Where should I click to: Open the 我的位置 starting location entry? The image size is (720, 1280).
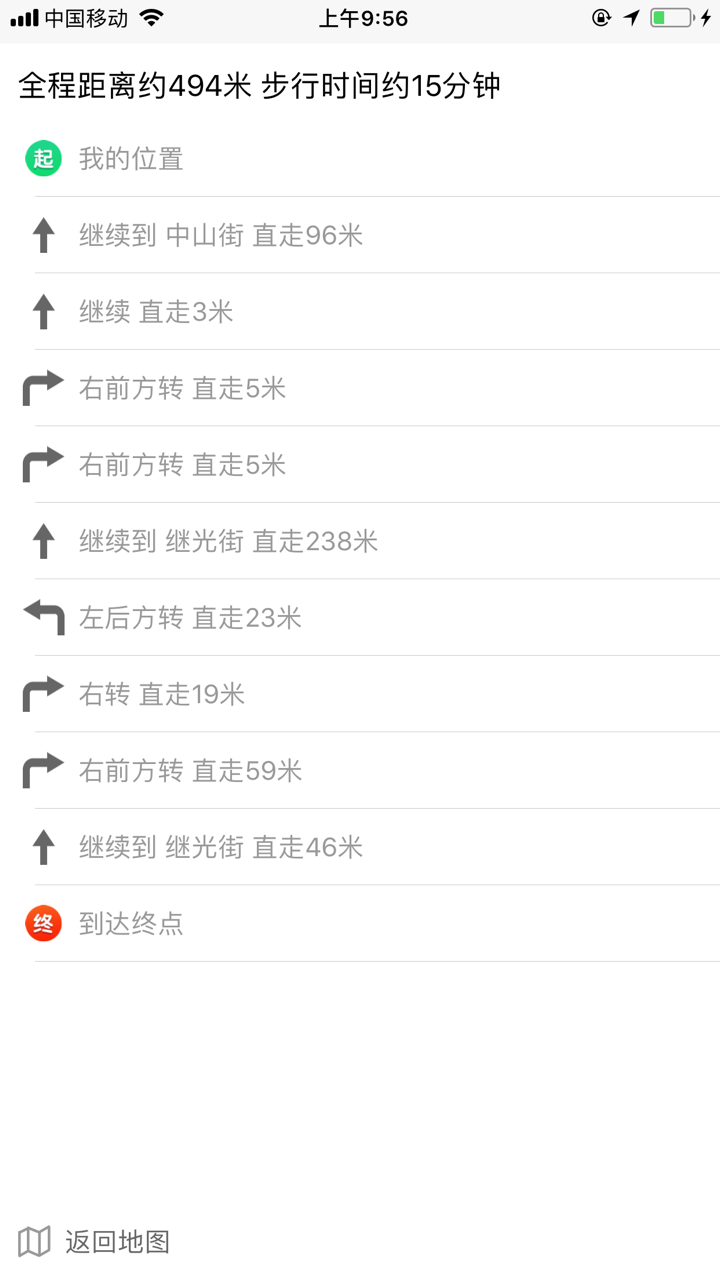pos(129,157)
